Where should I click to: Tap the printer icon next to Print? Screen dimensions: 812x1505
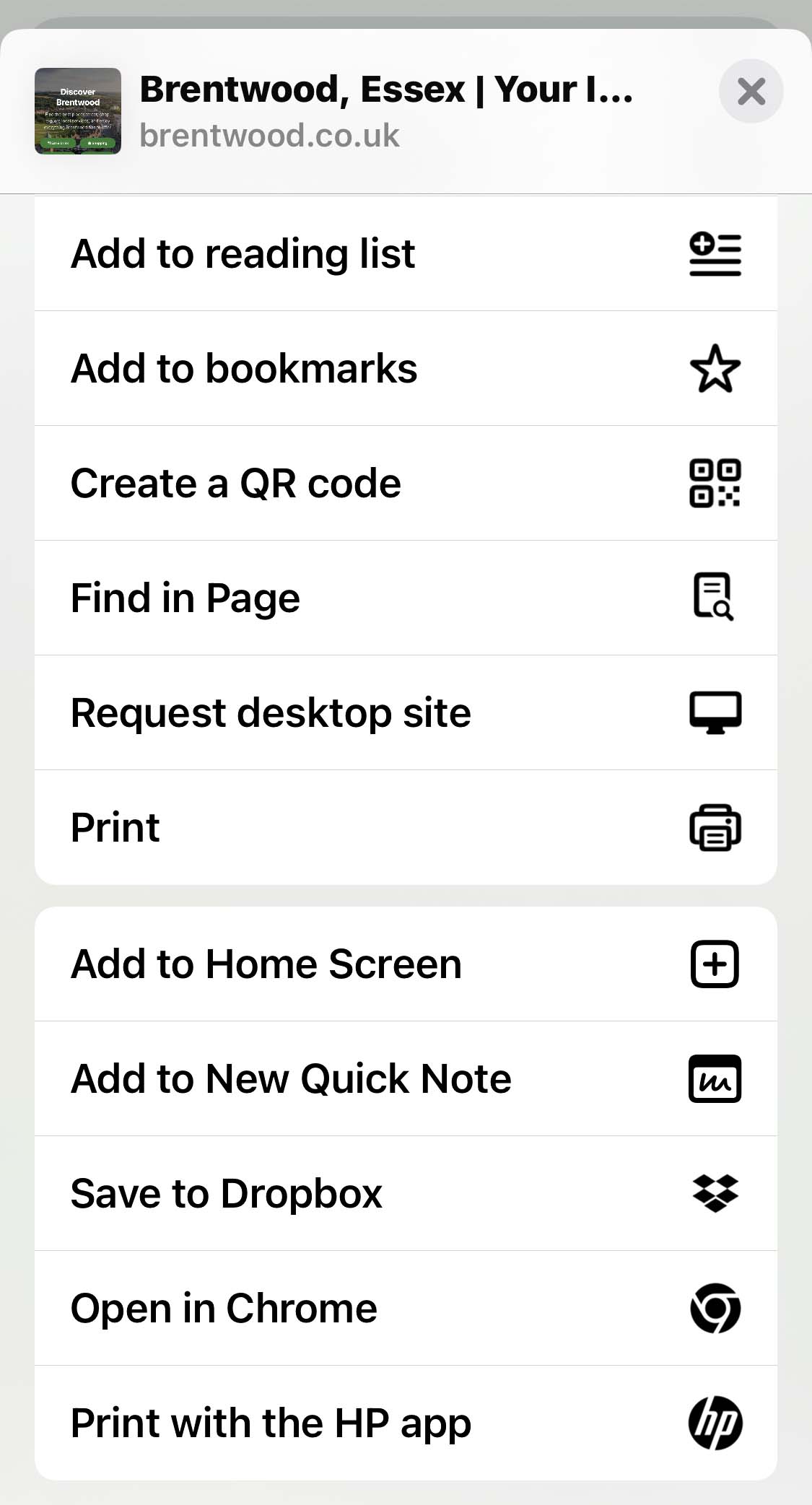(715, 826)
